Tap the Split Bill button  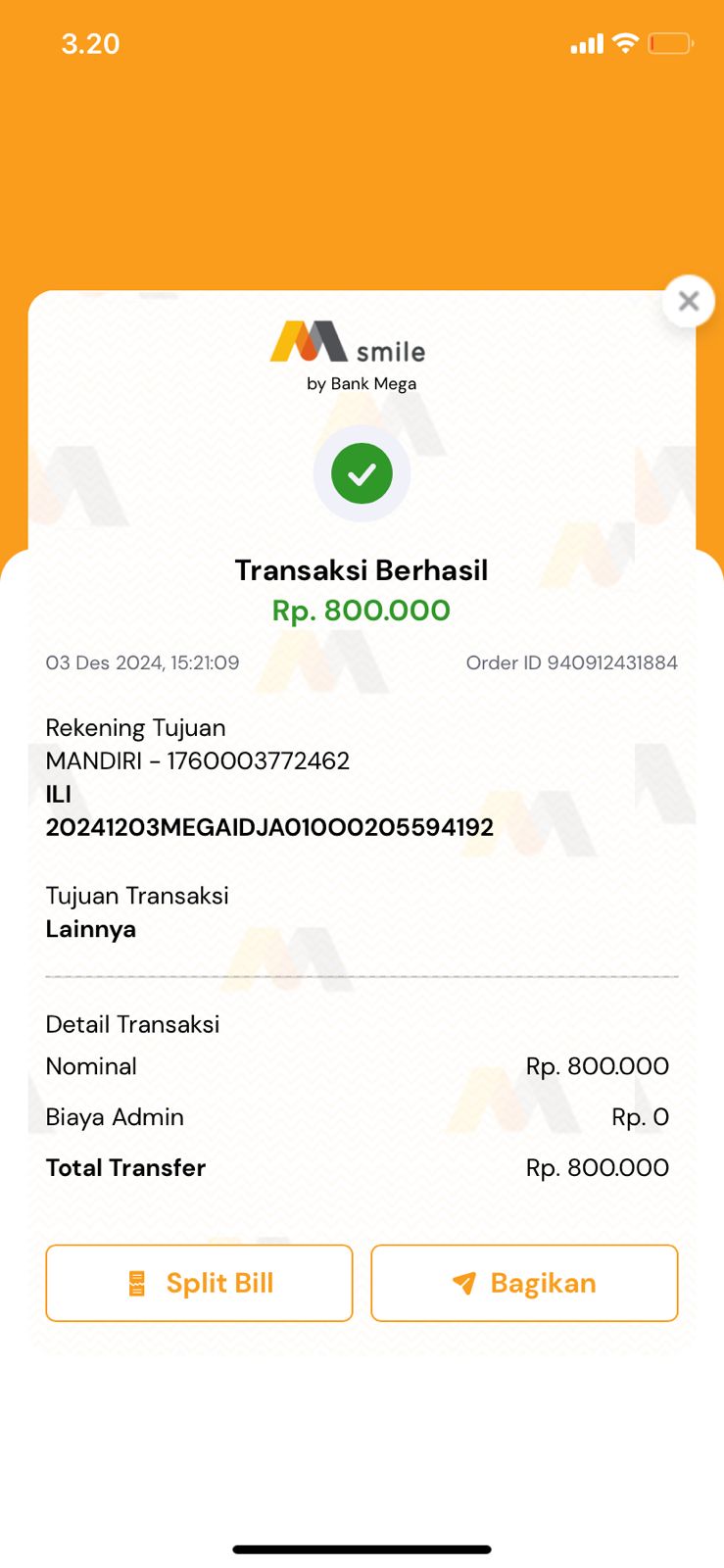click(199, 1283)
